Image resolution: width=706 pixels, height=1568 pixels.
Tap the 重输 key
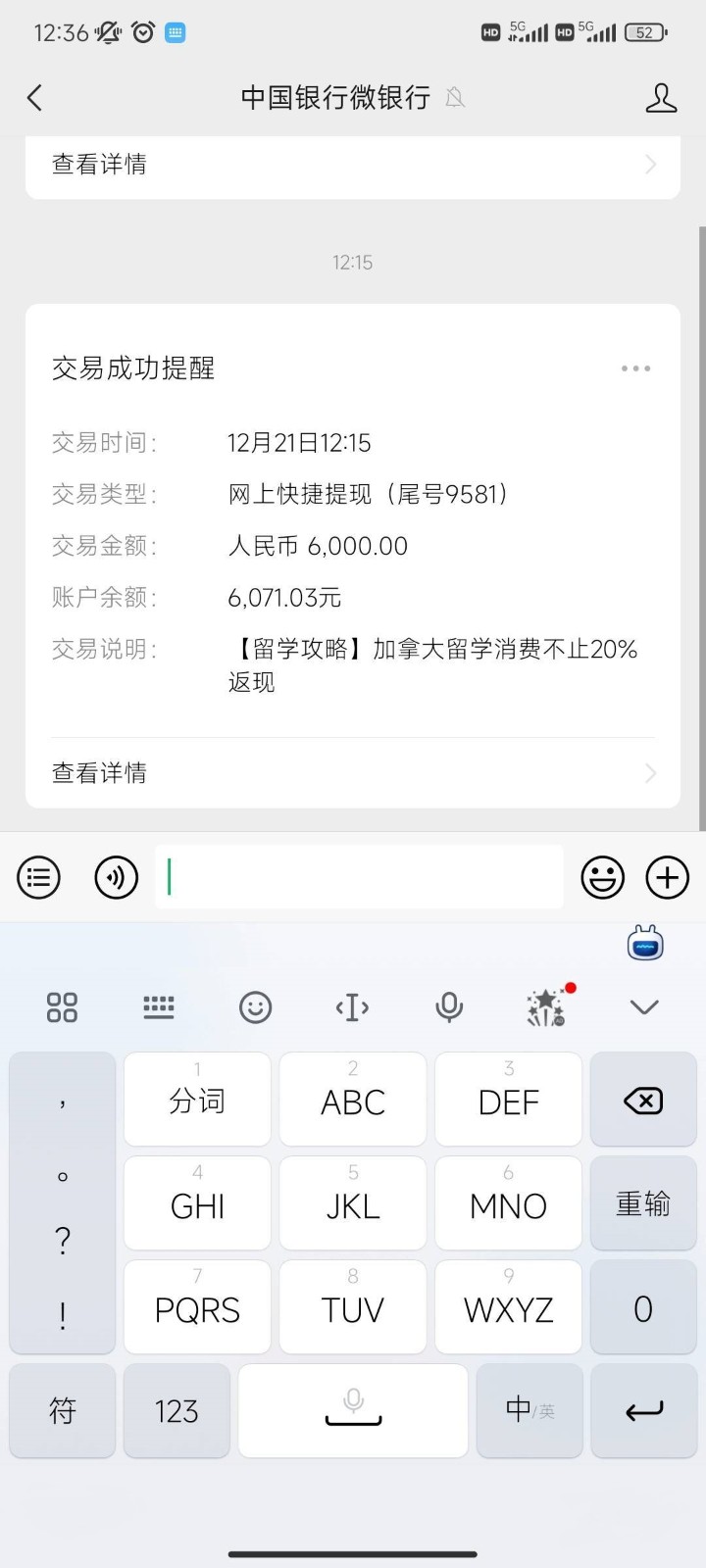click(x=643, y=1203)
